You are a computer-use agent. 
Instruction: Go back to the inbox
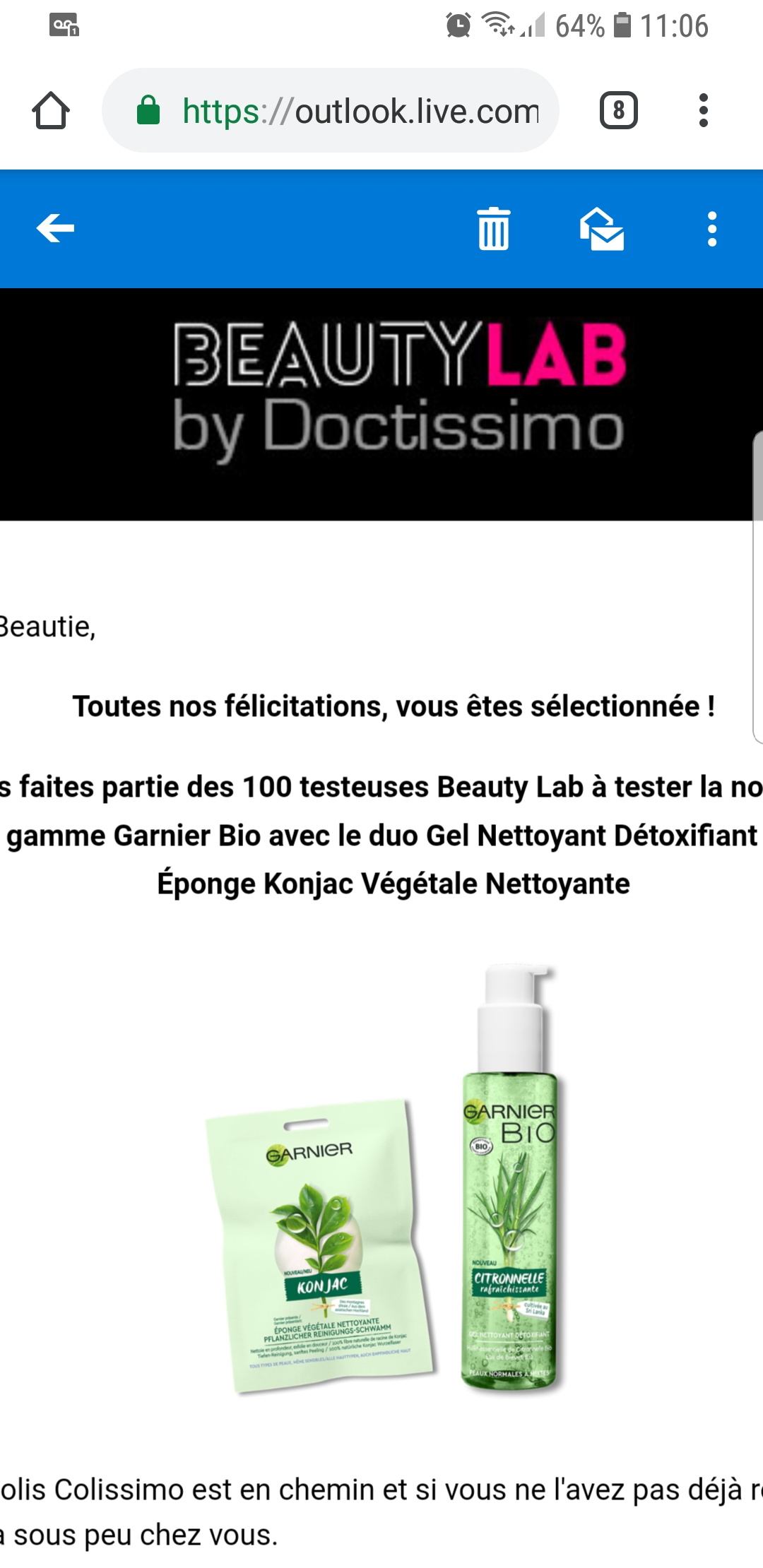pos(55,228)
